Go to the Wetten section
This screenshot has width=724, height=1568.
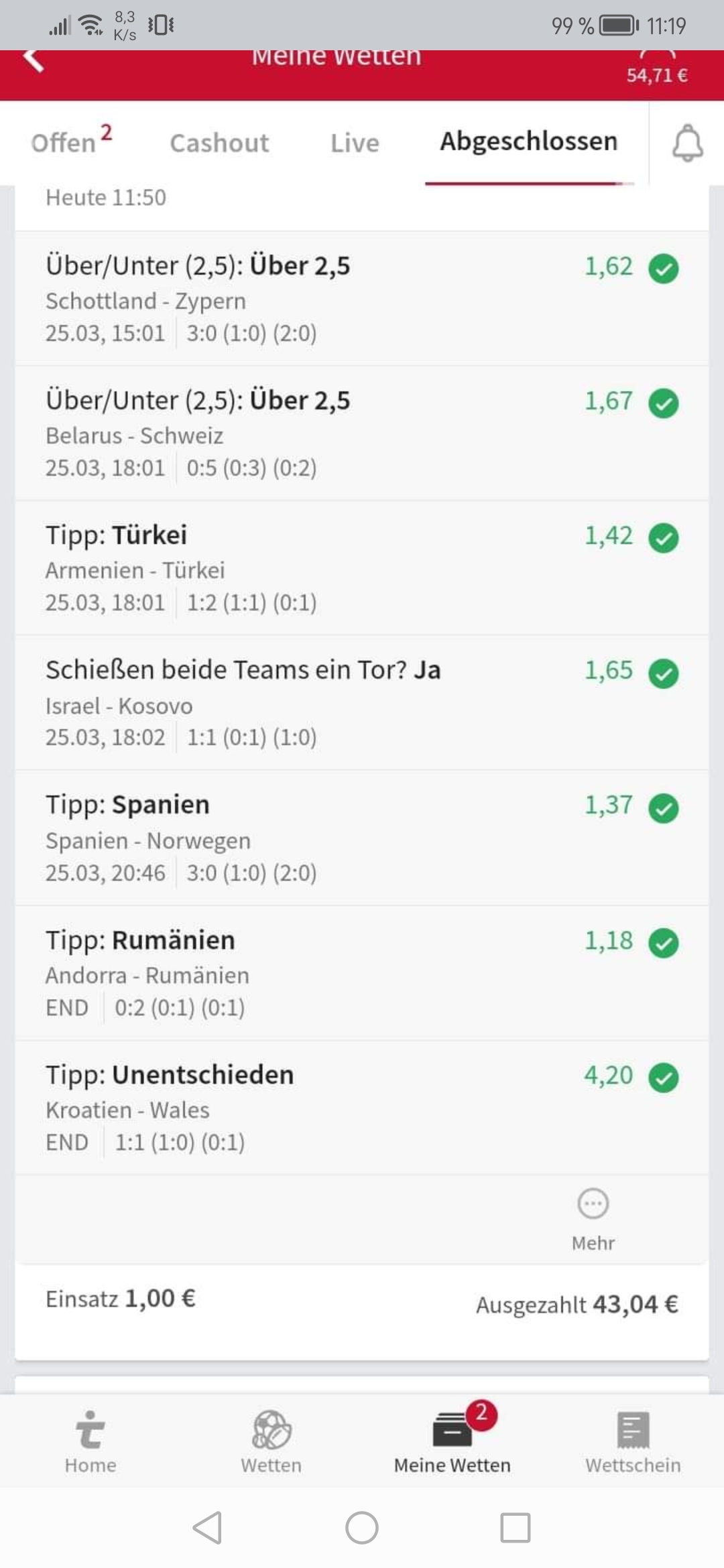(x=271, y=1441)
